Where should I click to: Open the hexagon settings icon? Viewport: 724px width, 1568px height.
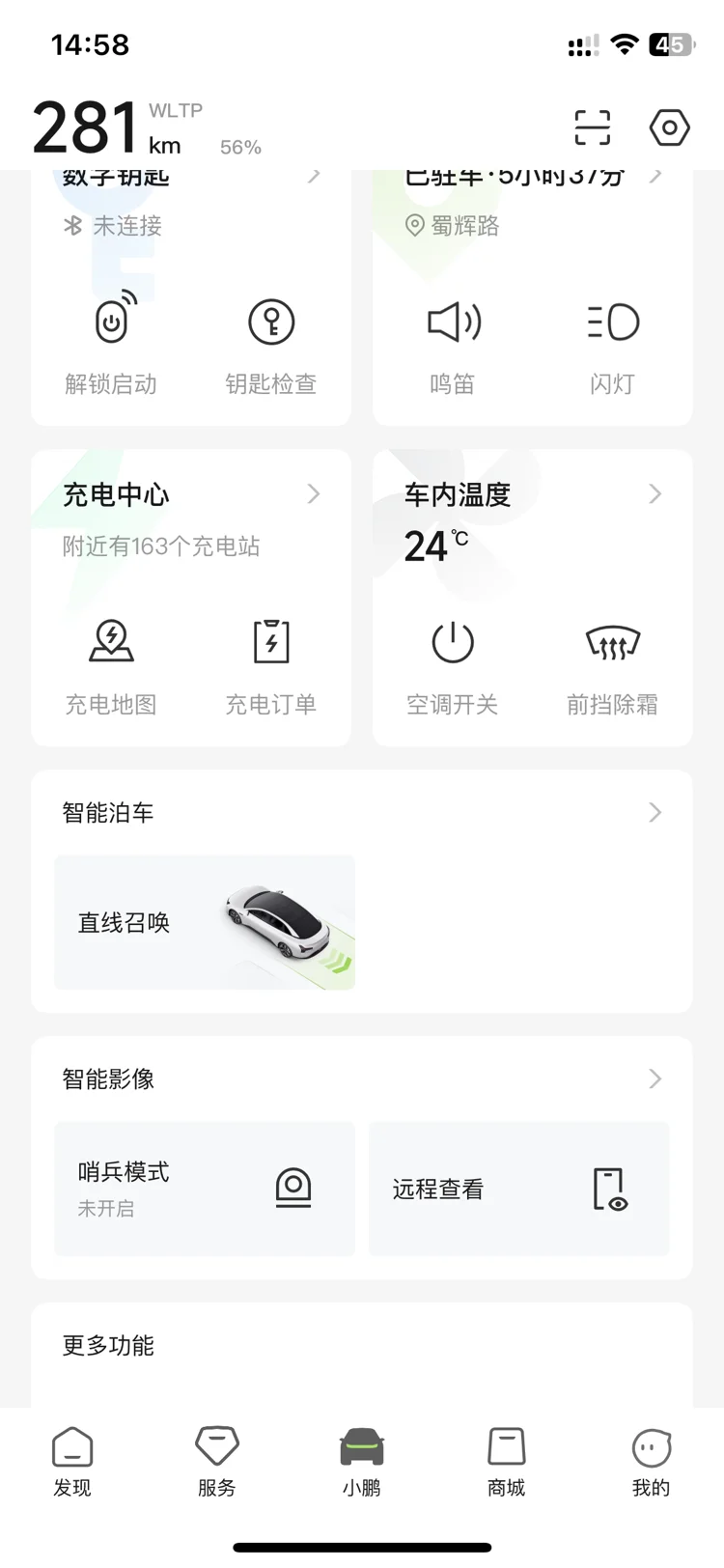[669, 127]
